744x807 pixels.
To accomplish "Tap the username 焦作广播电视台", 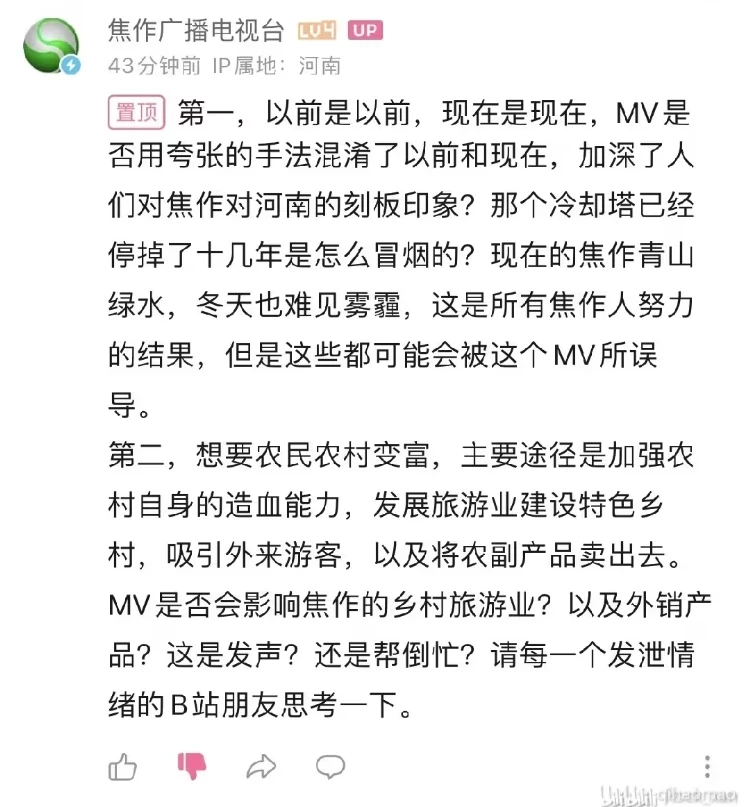I will pyautogui.click(x=196, y=31).
